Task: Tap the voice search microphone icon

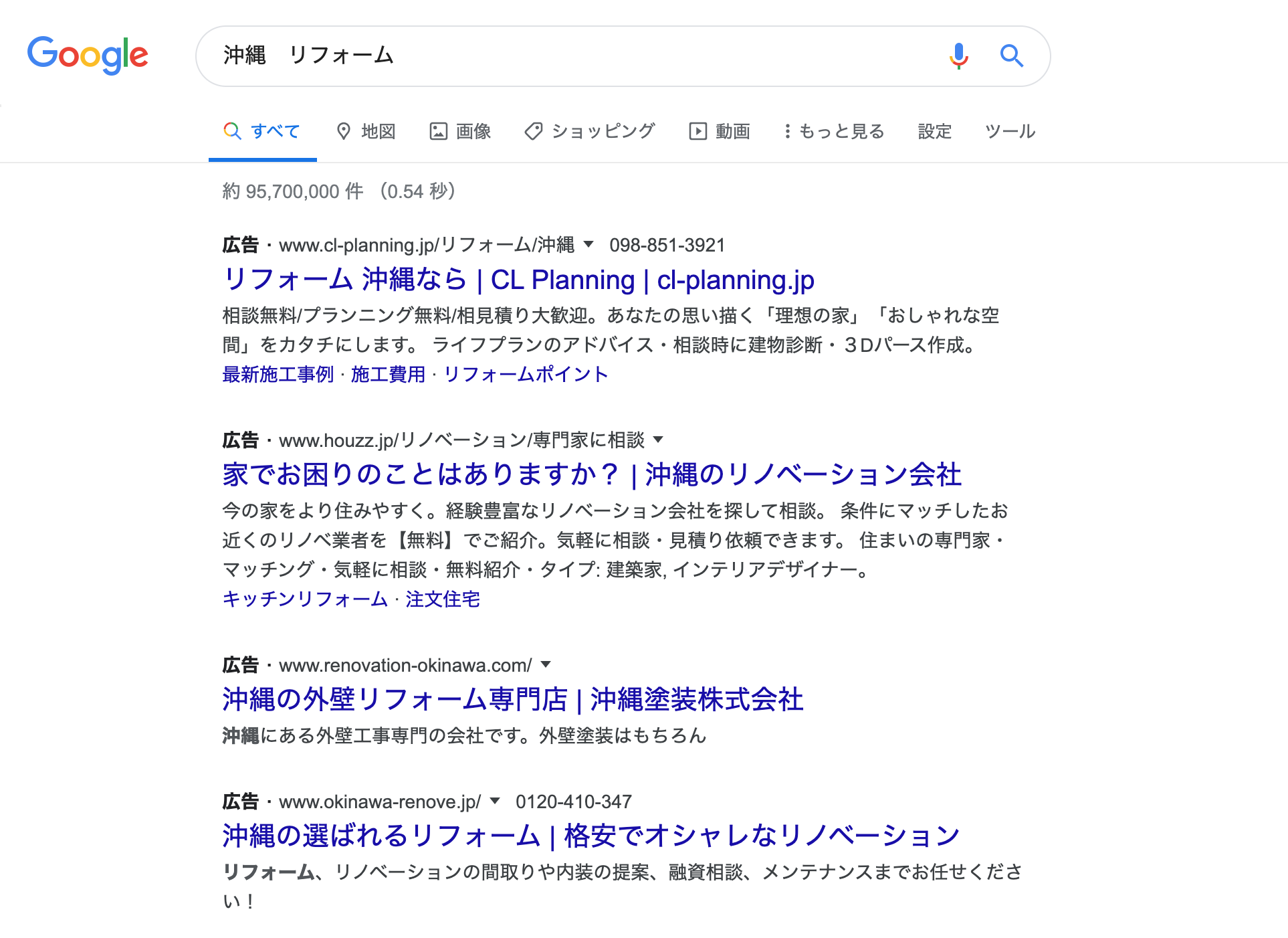Action: click(x=958, y=56)
